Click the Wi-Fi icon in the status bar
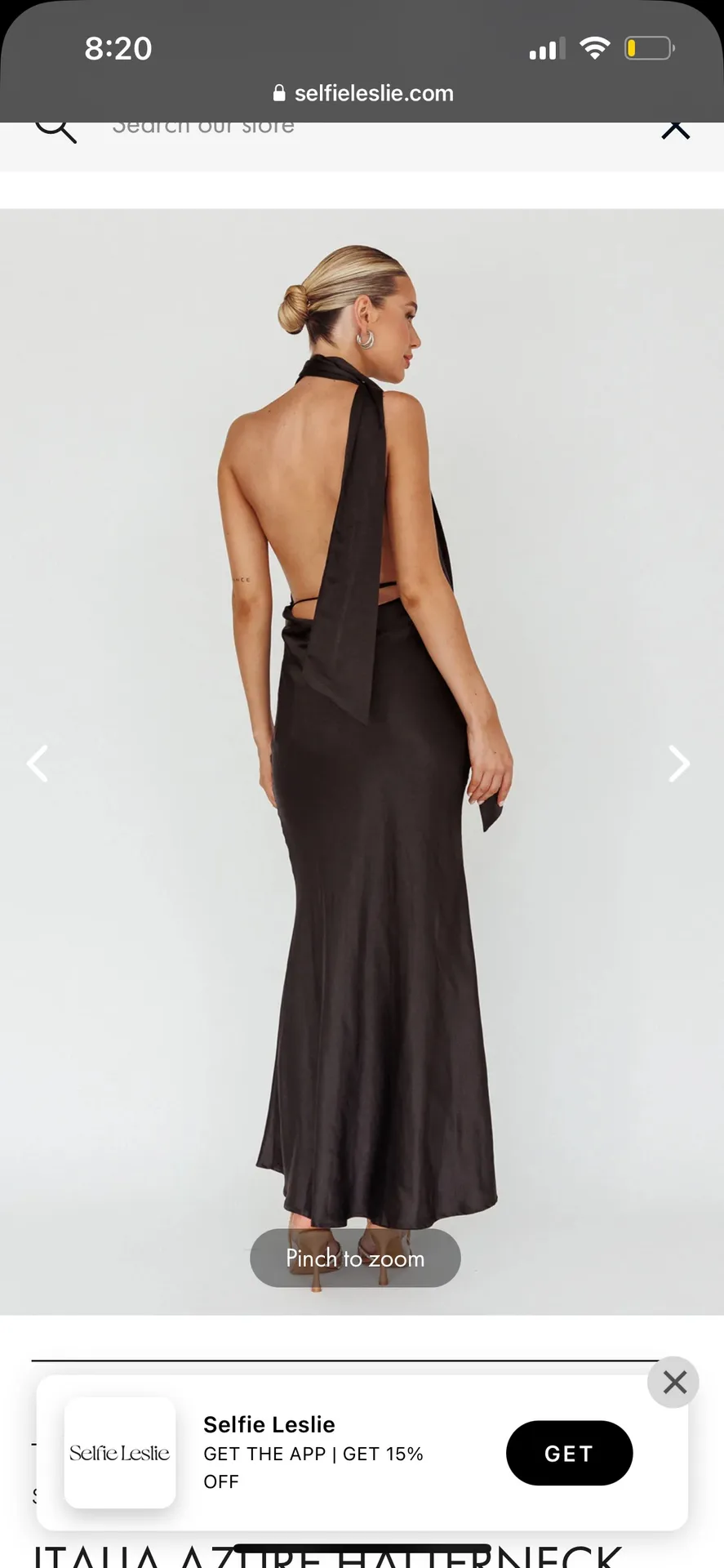The image size is (724, 1568). point(595,48)
